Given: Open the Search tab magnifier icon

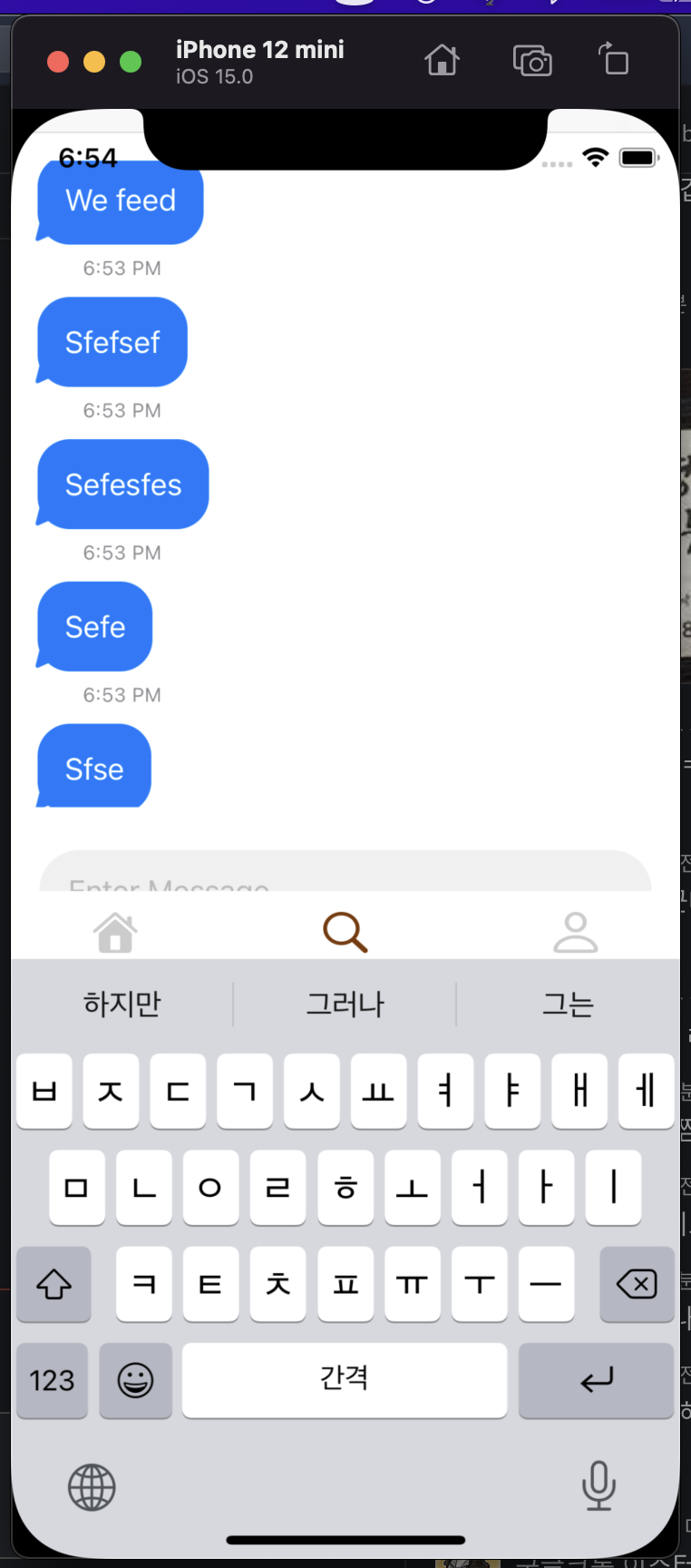Looking at the screenshot, I should [x=345, y=931].
